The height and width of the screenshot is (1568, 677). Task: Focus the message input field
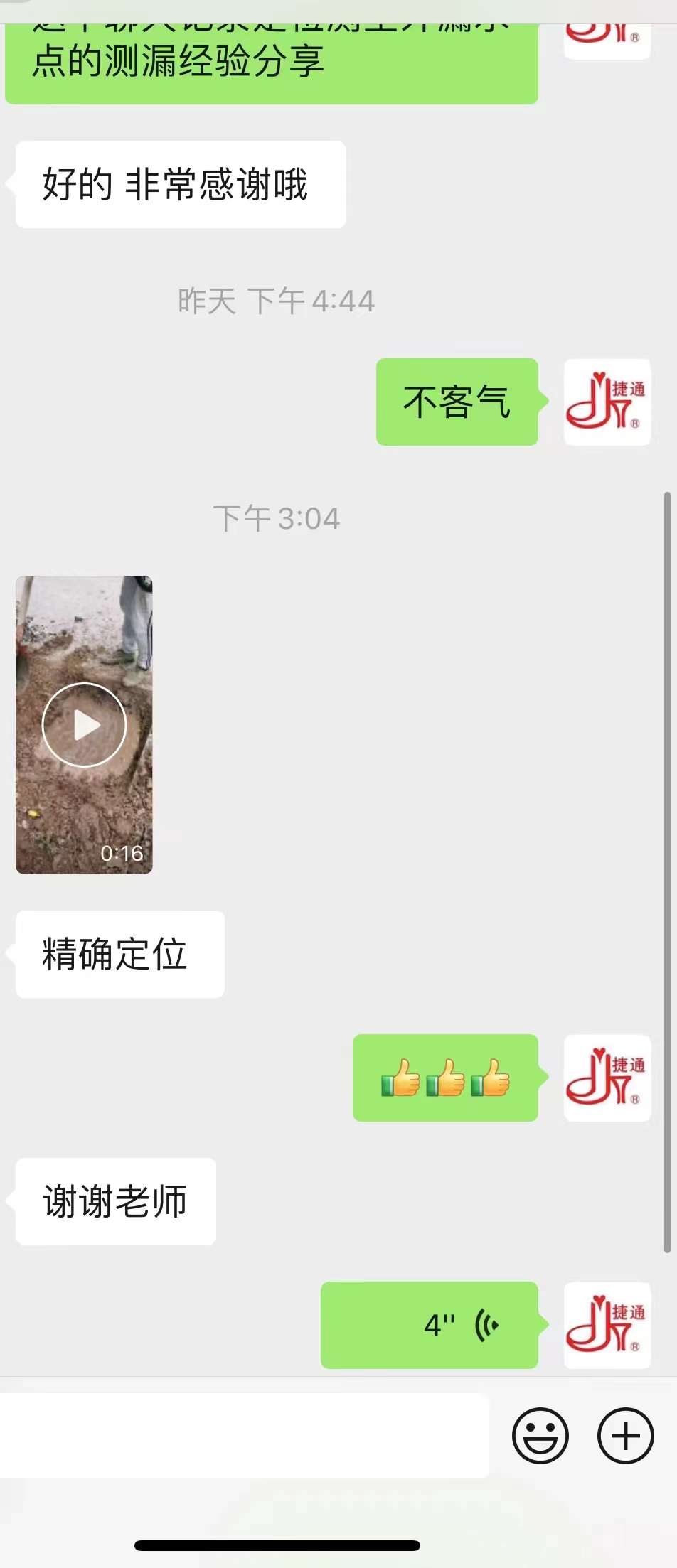(243, 1435)
